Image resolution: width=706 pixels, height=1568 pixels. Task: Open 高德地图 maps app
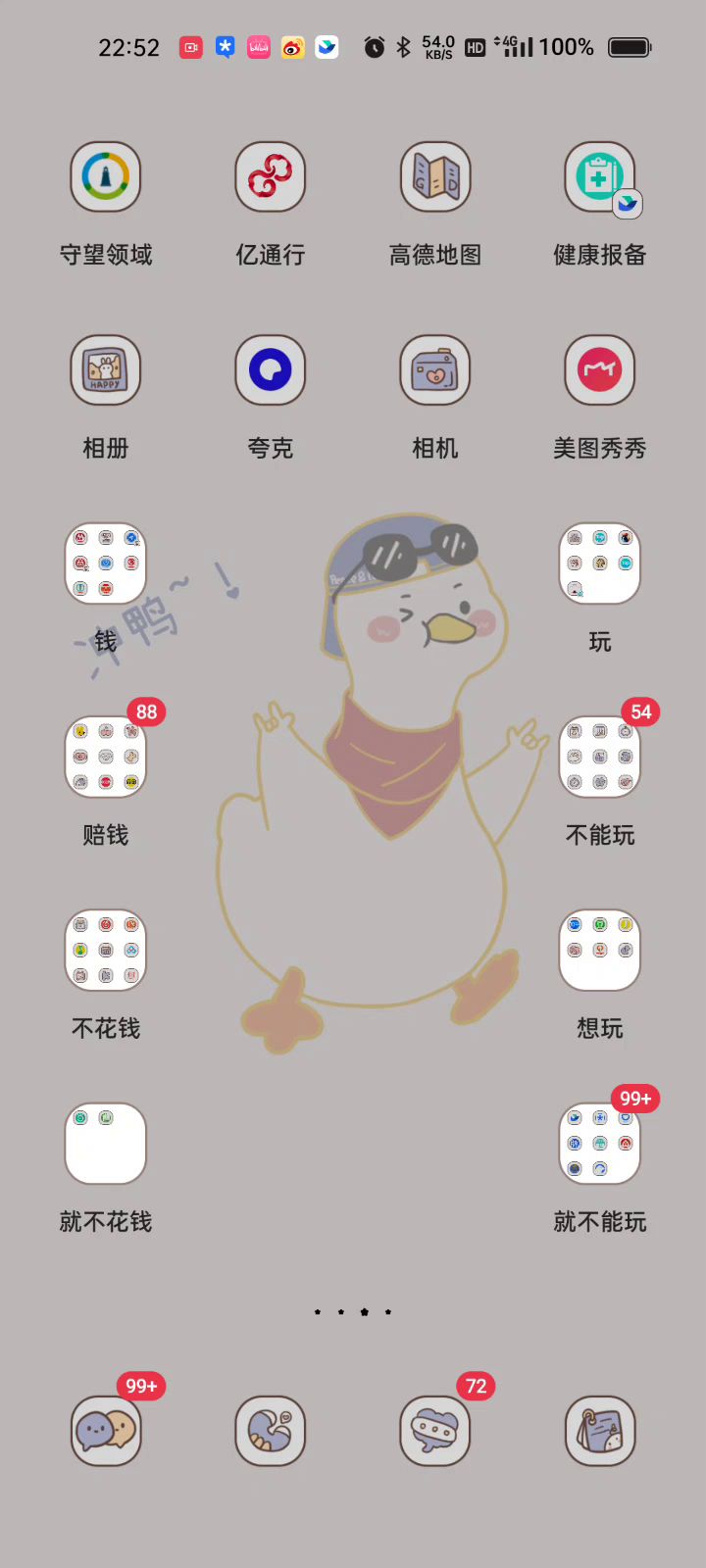(435, 177)
